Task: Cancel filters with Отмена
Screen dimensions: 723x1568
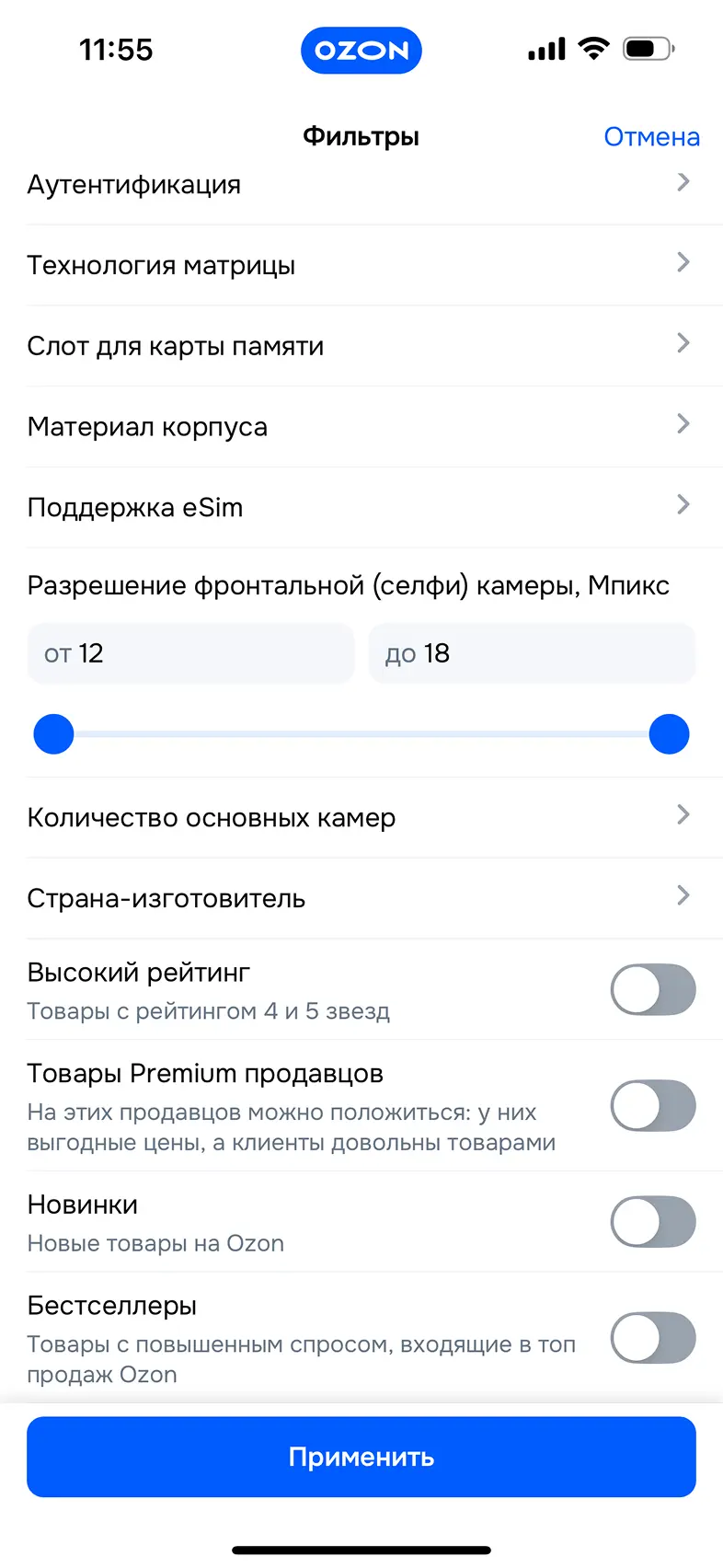Action: point(651,137)
